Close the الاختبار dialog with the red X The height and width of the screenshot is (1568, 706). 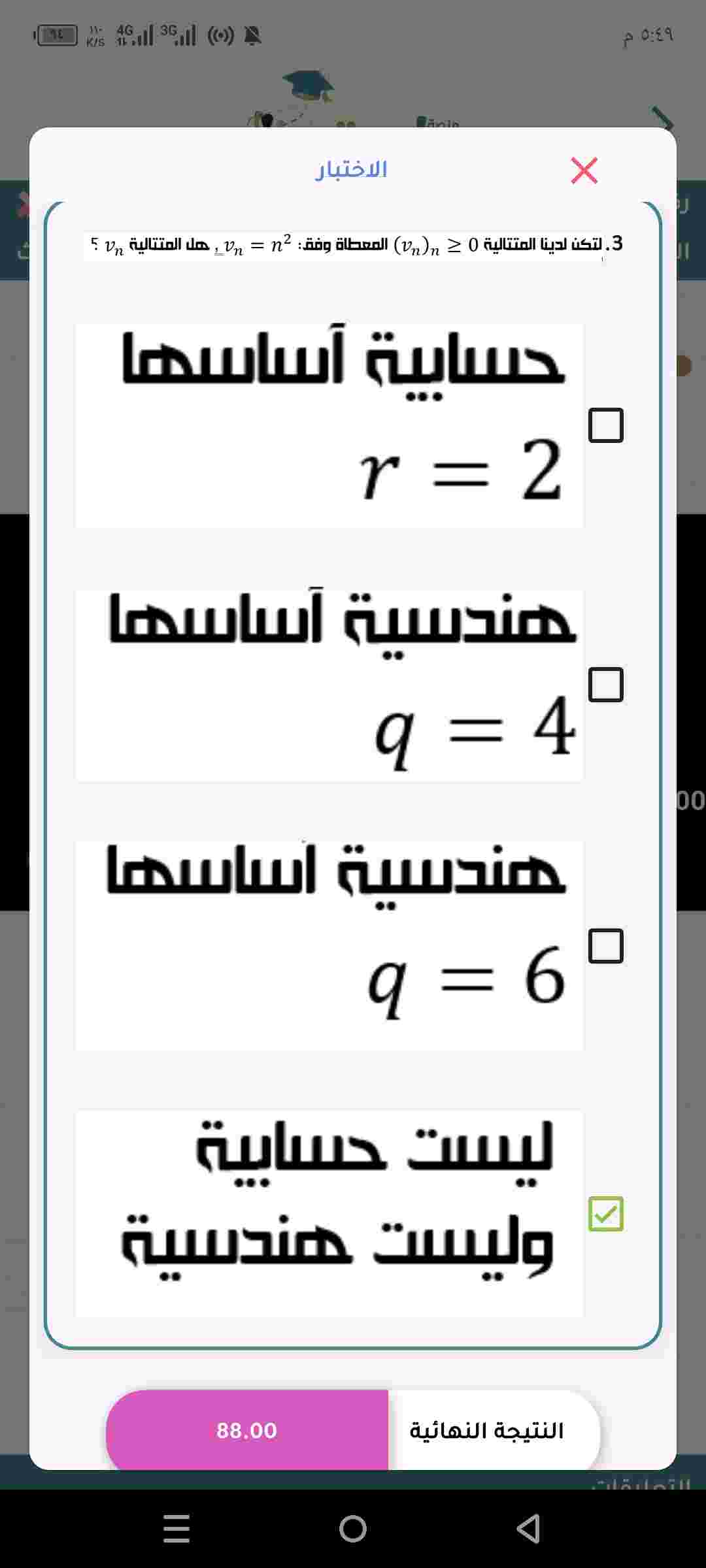coord(584,171)
